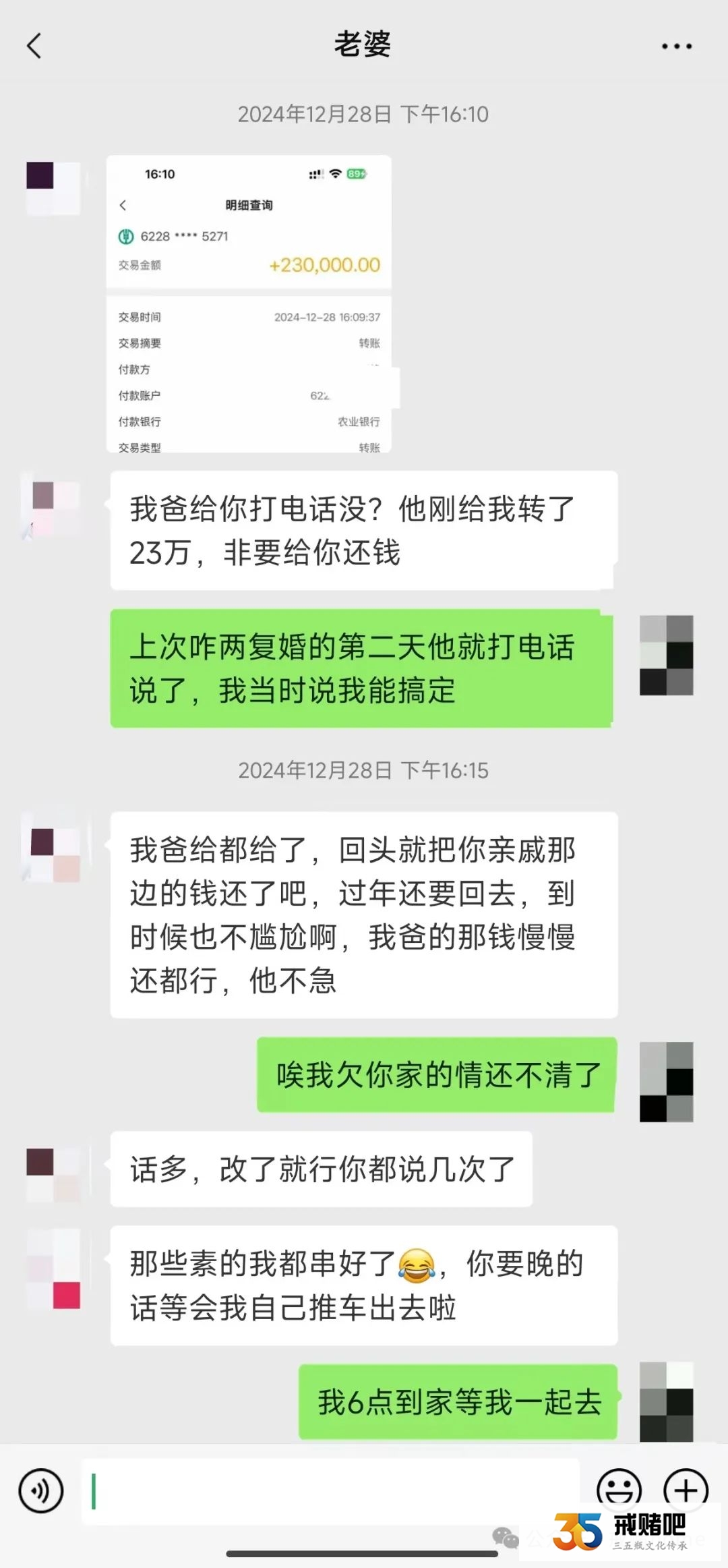Focus the message text field
Screen dimensions: 728x1568
(x=330, y=1490)
